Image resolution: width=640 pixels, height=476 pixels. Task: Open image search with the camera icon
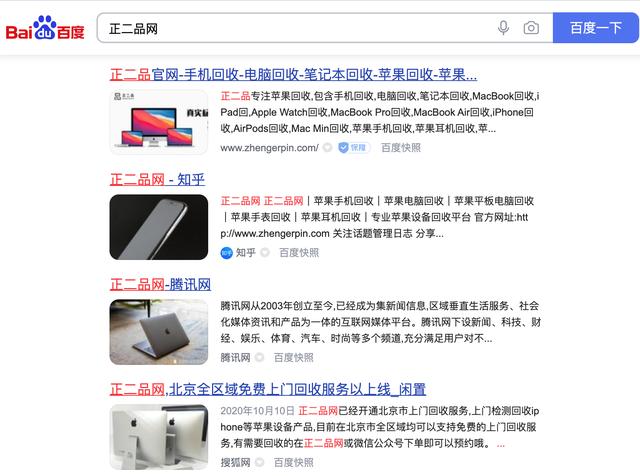pos(531,28)
